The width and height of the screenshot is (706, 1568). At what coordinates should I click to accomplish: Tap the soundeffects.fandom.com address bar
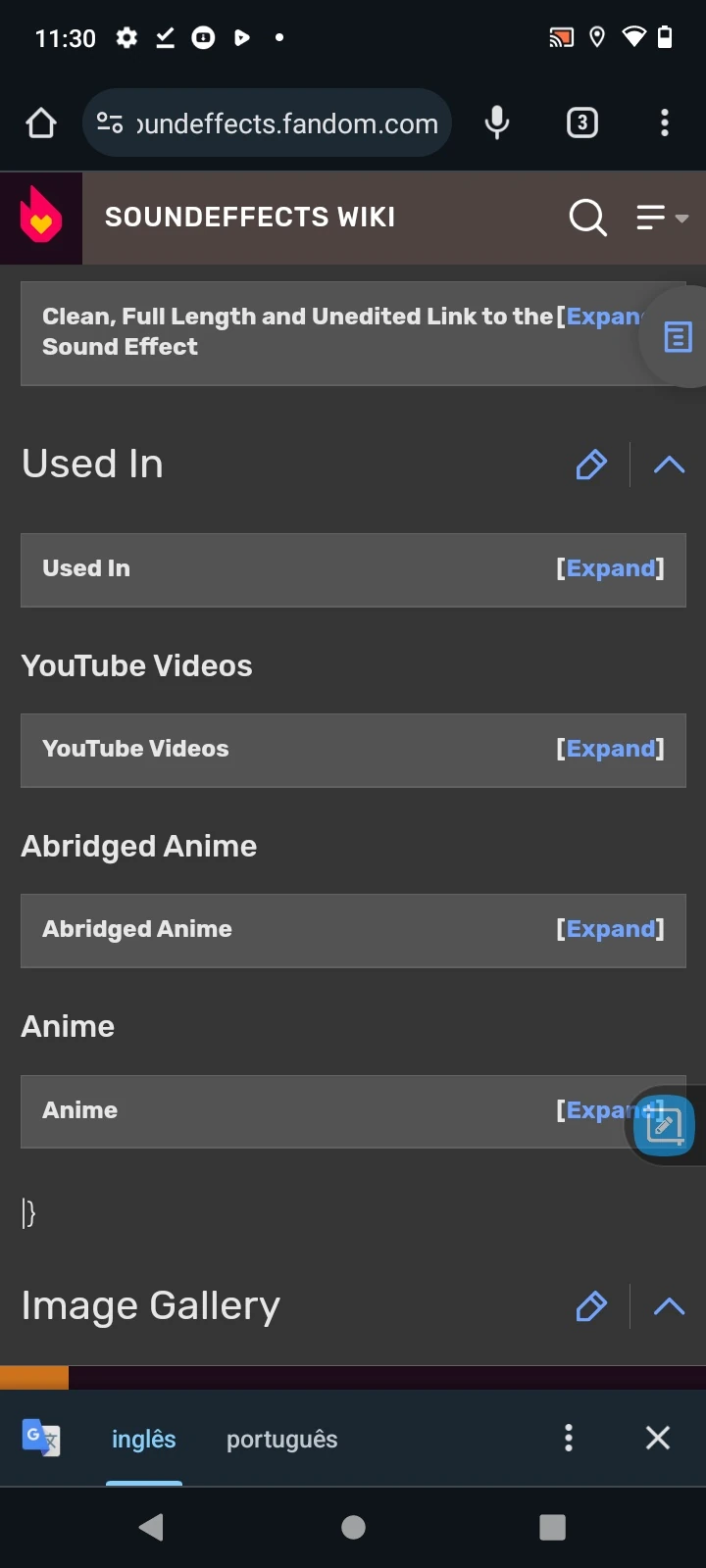click(x=284, y=123)
